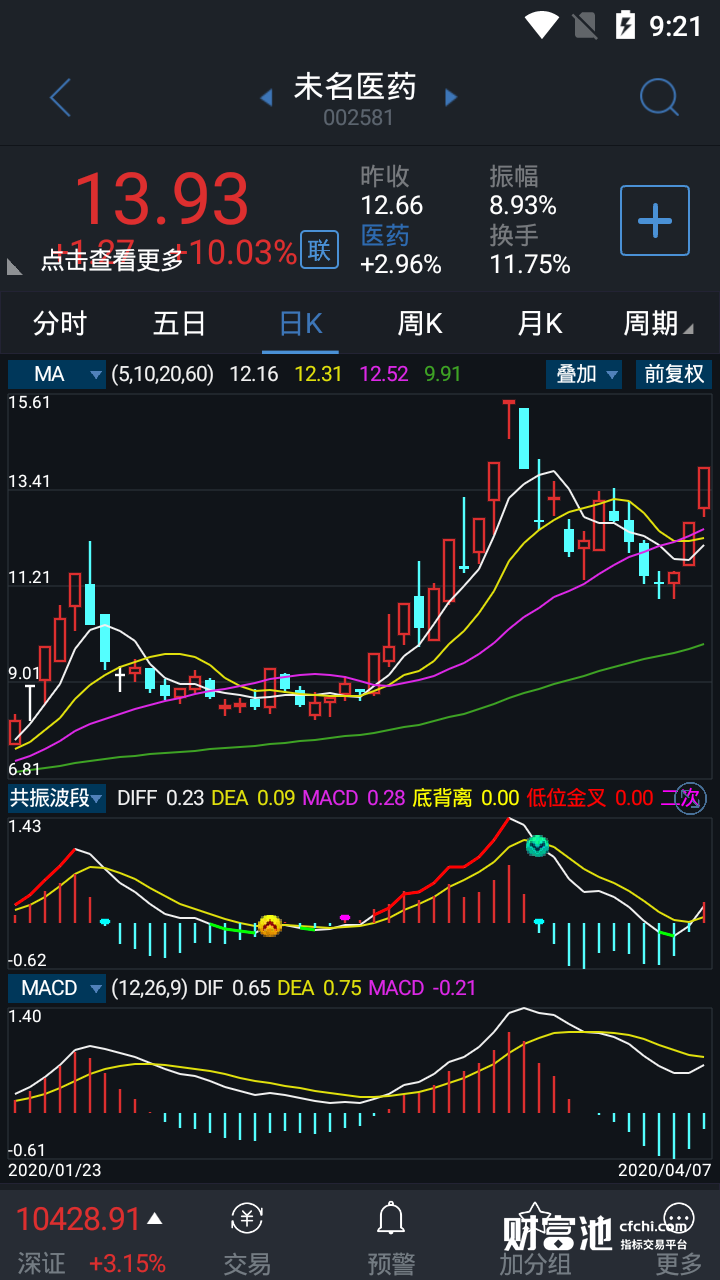The height and width of the screenshot is (1280, 720).
Task: Open the 叠加 overlay dropdown
Action: pyautogui.click(x=584, y=374)
